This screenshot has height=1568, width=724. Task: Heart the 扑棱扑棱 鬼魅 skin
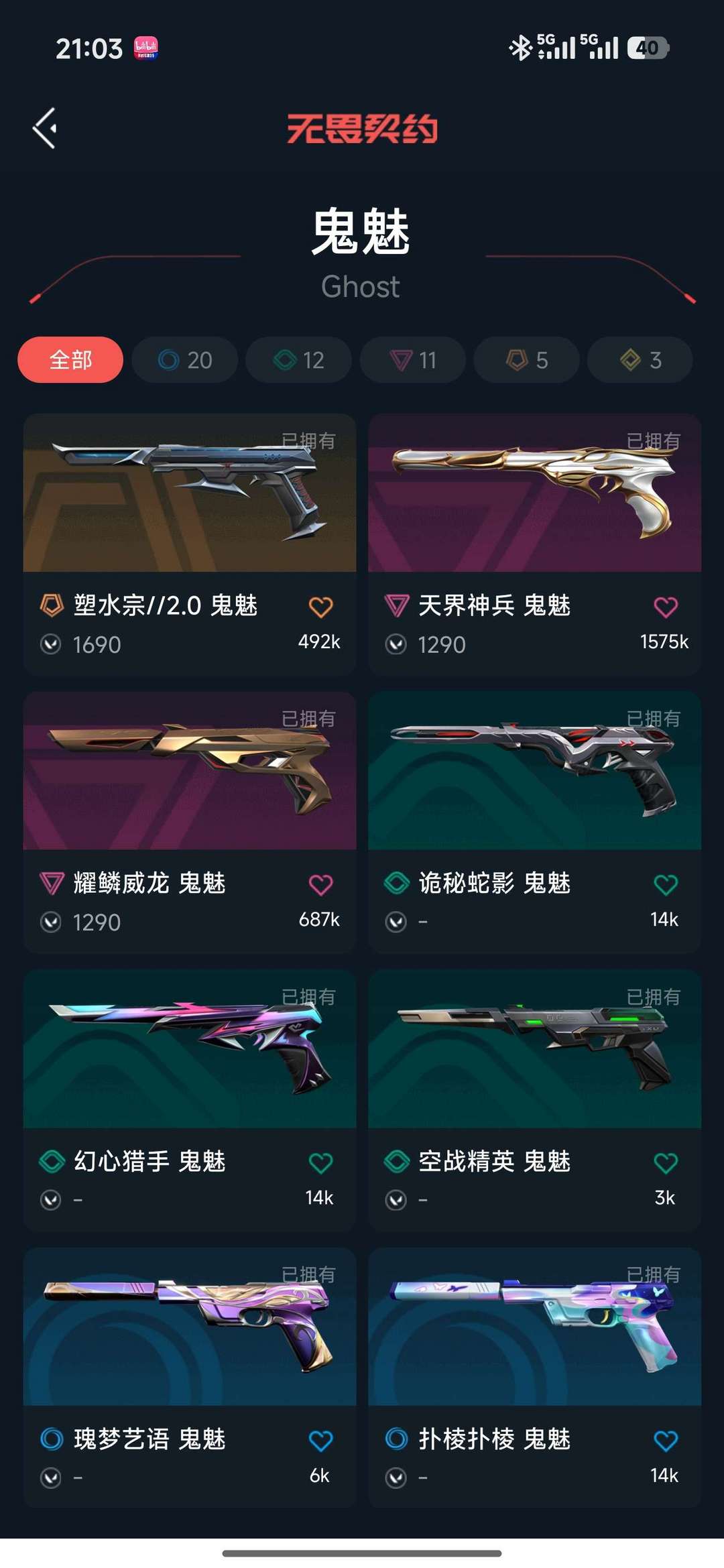[666, 1441]
